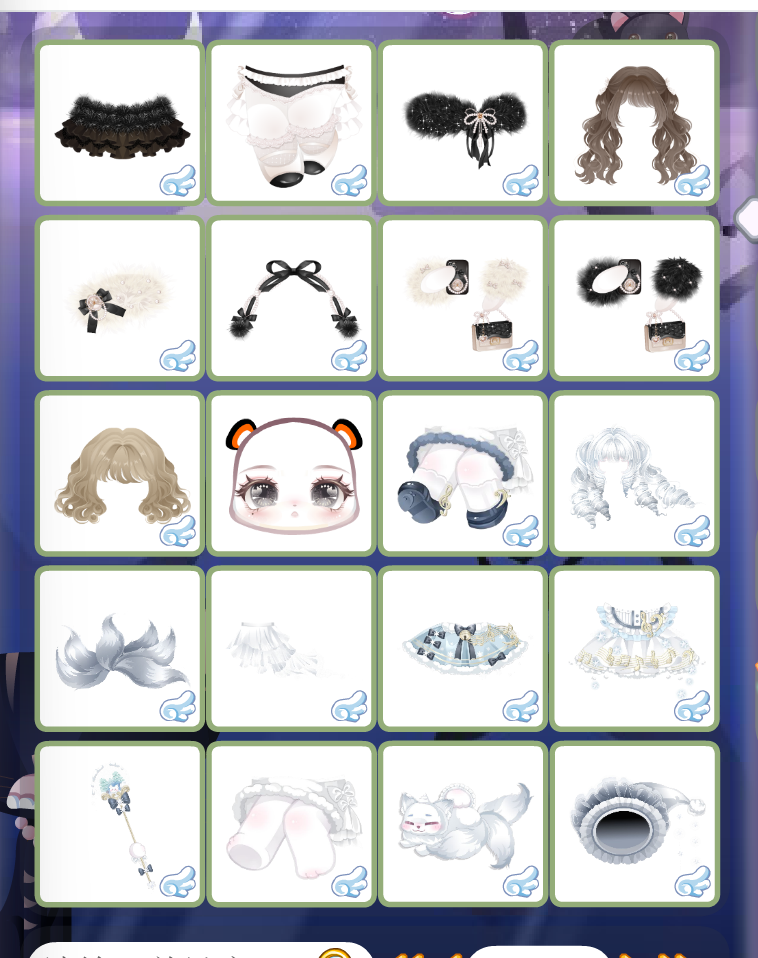Screen dimensions: 758x958
Task: Choose the white lace stockings with black shoes
Action: click(291, 123)
